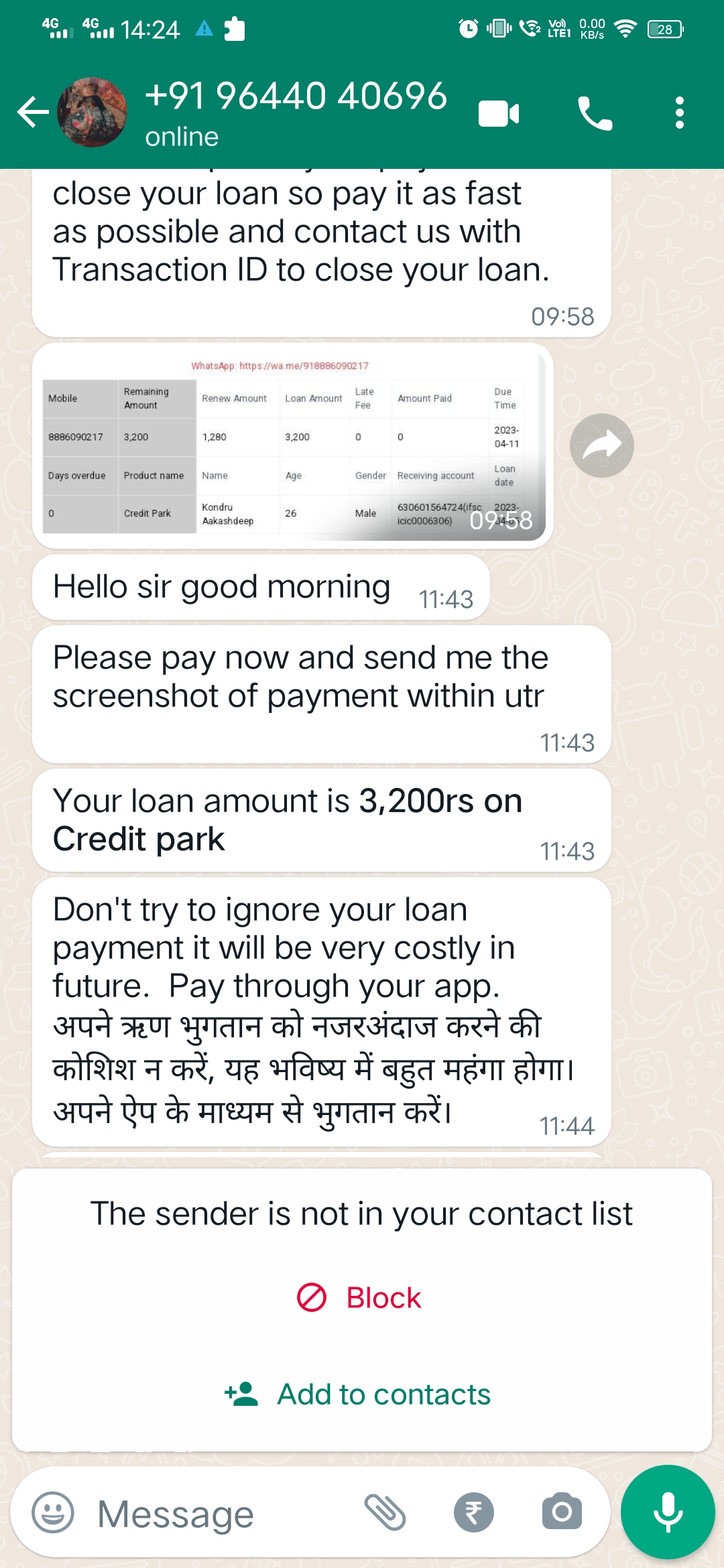
Task: Block this unknown sender
Action: coord(361,1298)
